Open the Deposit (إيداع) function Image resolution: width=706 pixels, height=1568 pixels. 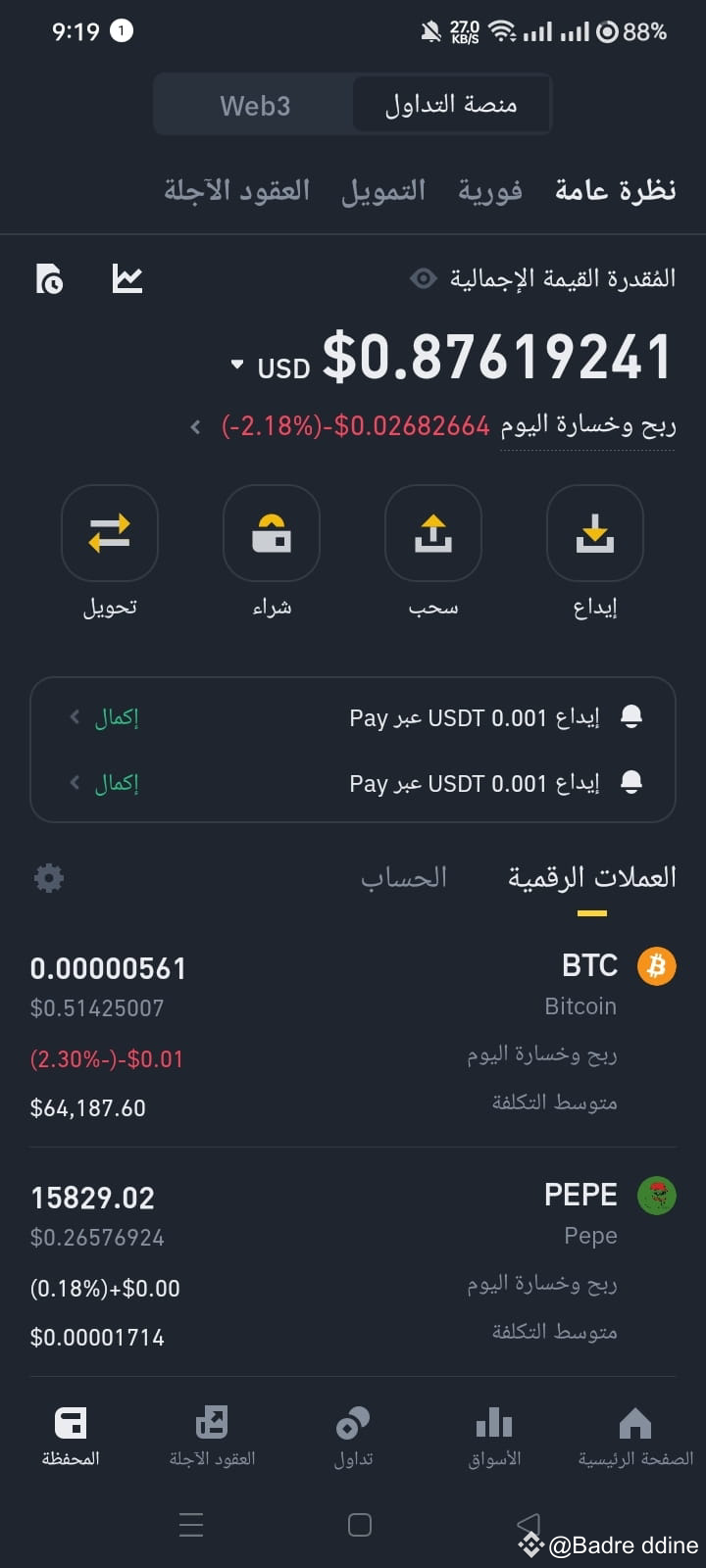(x=594, y=533)
